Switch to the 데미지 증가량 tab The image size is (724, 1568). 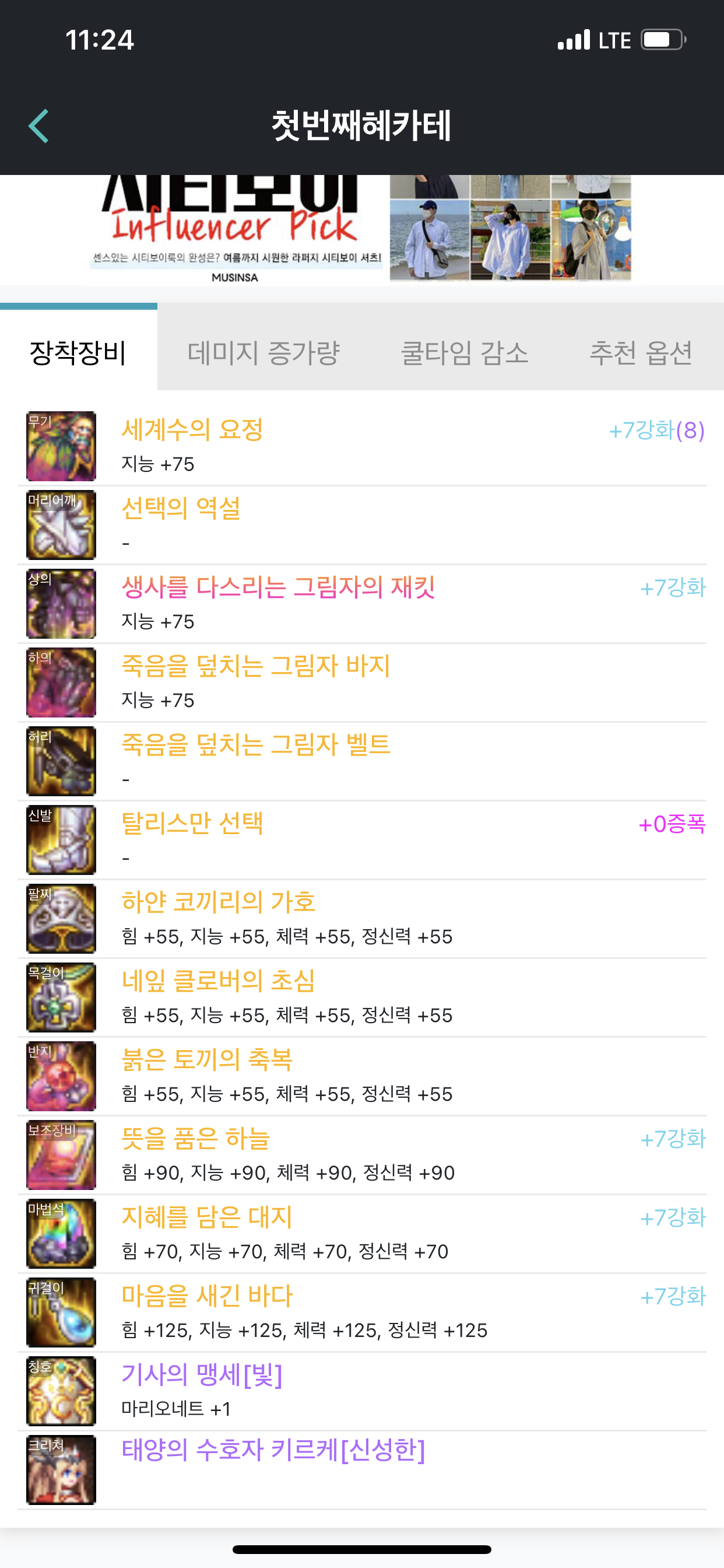(263, 353)
